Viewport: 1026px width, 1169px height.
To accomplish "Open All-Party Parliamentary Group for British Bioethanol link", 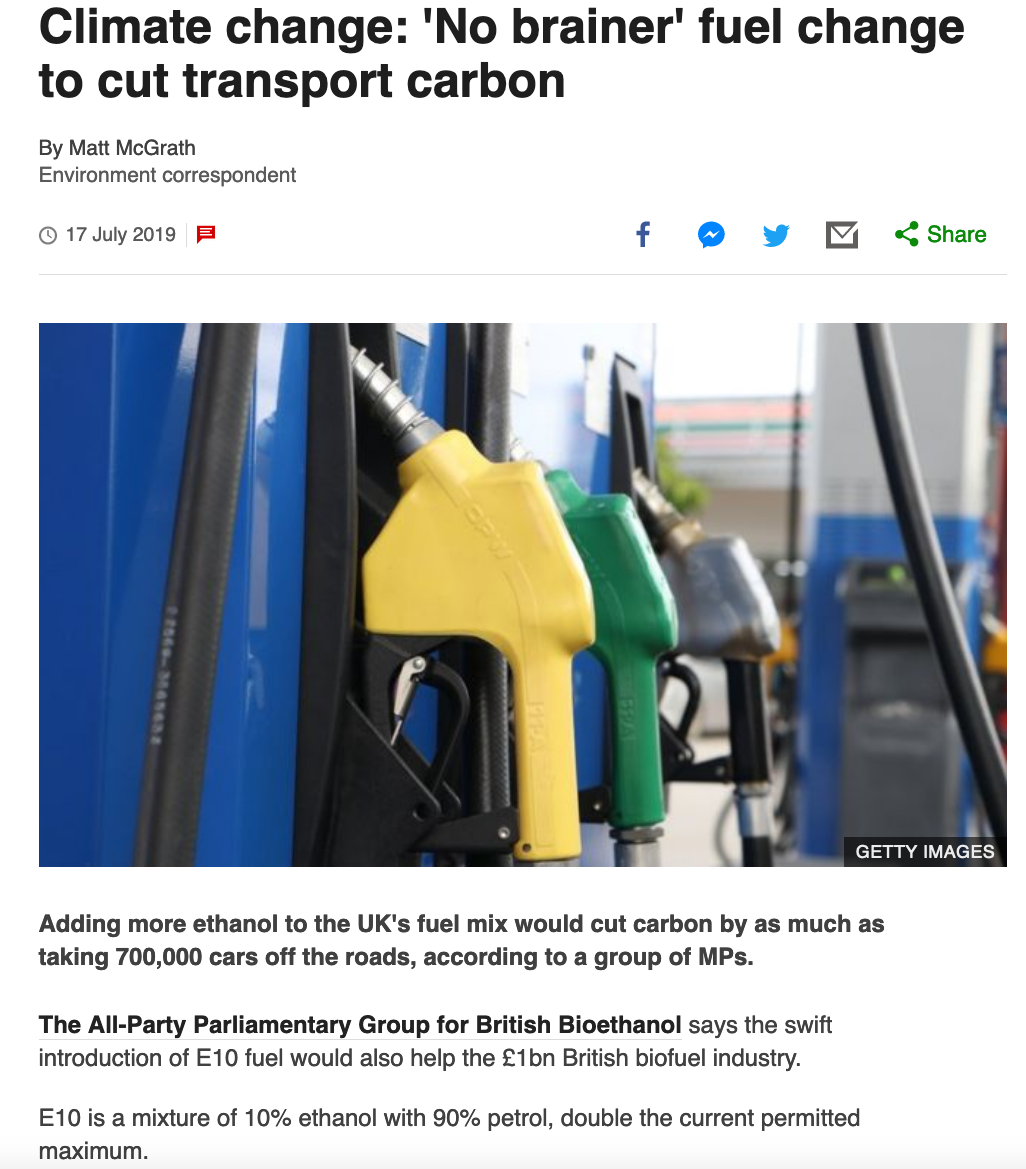I will [x=360, y=1025].
